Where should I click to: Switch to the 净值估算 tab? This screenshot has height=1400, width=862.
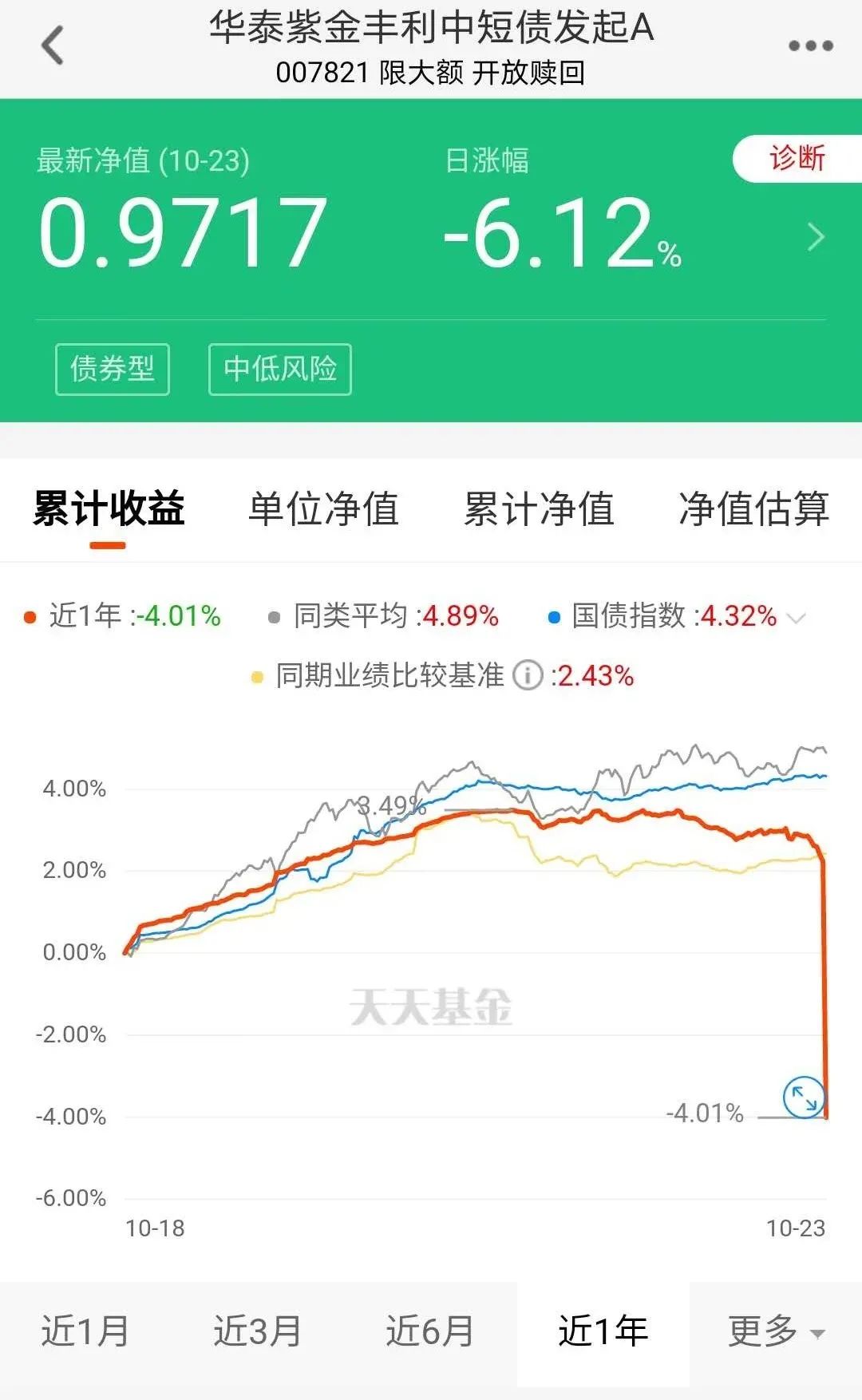point(753,509)
